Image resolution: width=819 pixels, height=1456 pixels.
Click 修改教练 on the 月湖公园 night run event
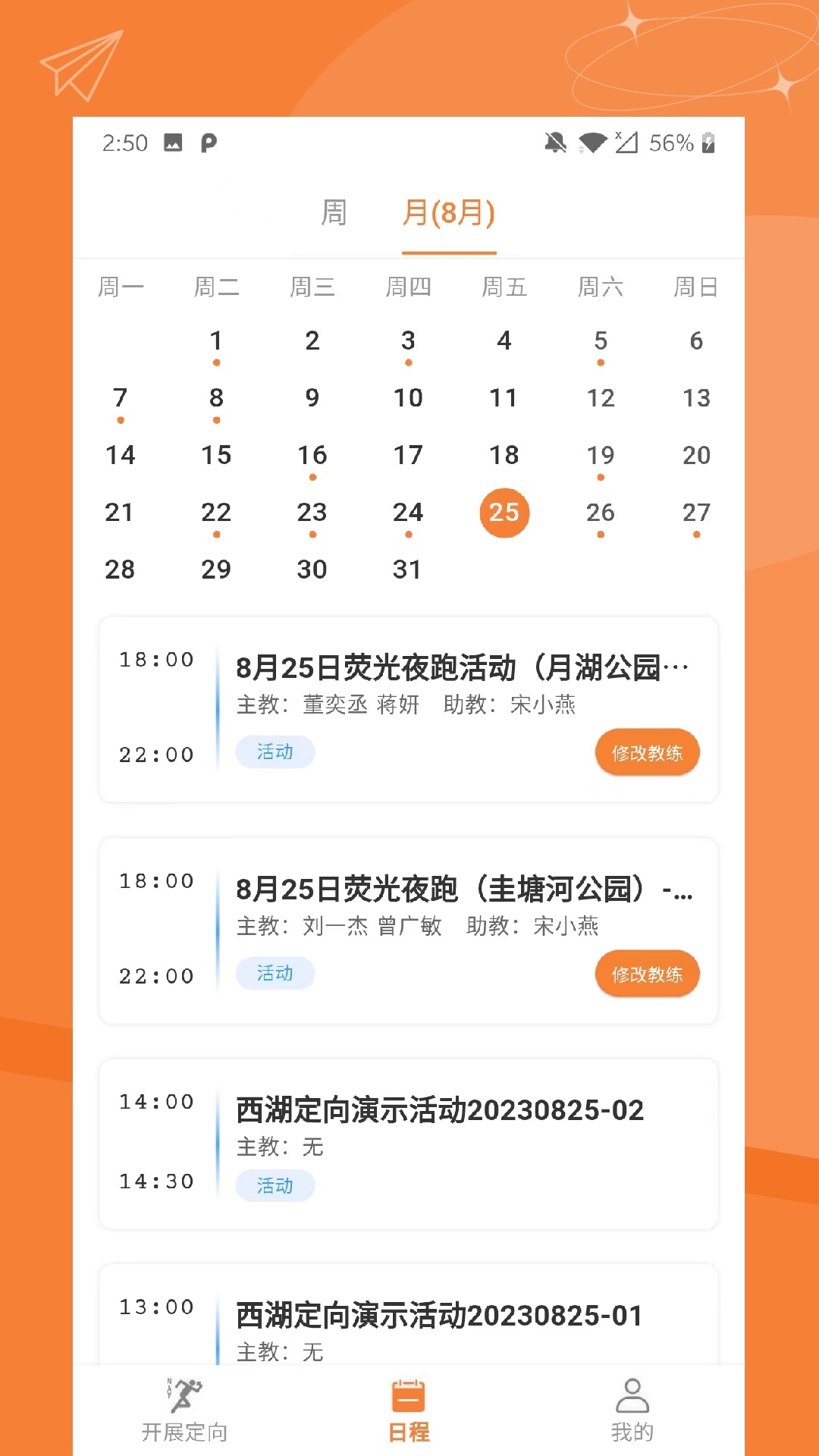click(x=647, y=752)
